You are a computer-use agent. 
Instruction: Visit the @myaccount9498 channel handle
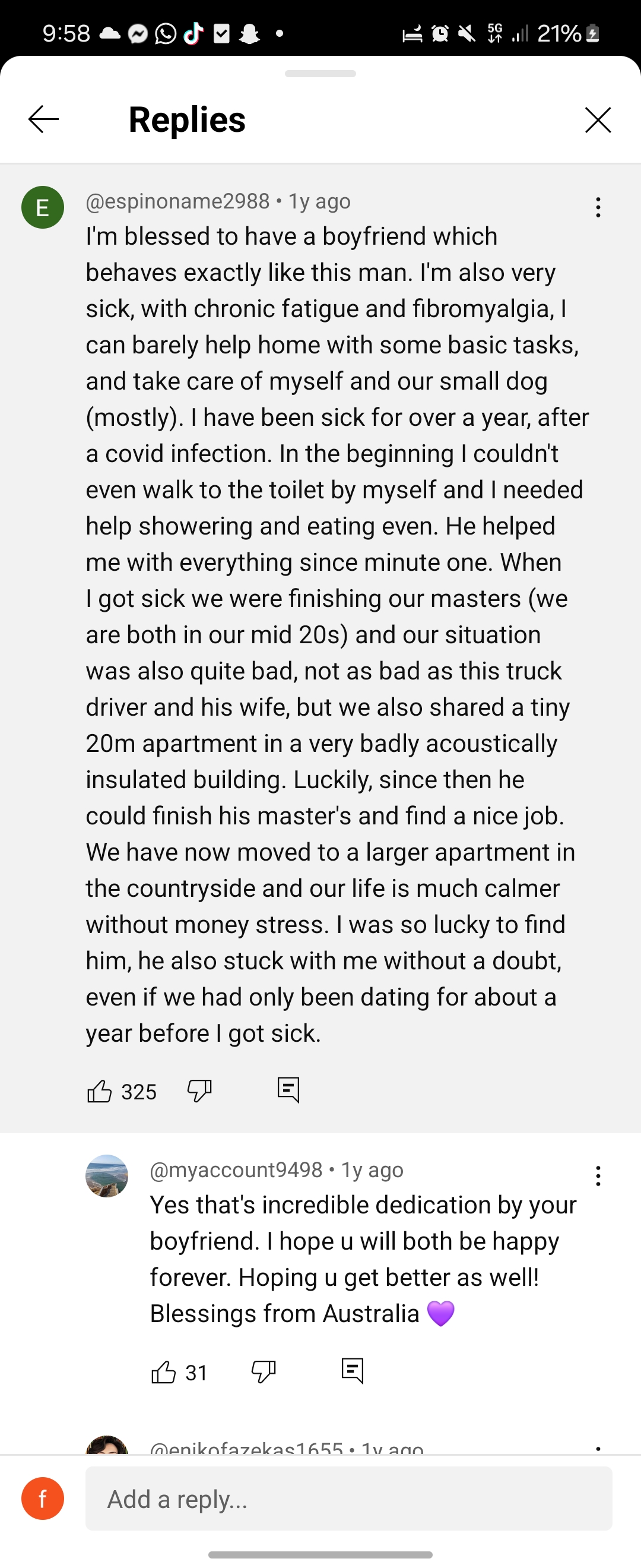pyautogui.click(x=236, y=1169)
